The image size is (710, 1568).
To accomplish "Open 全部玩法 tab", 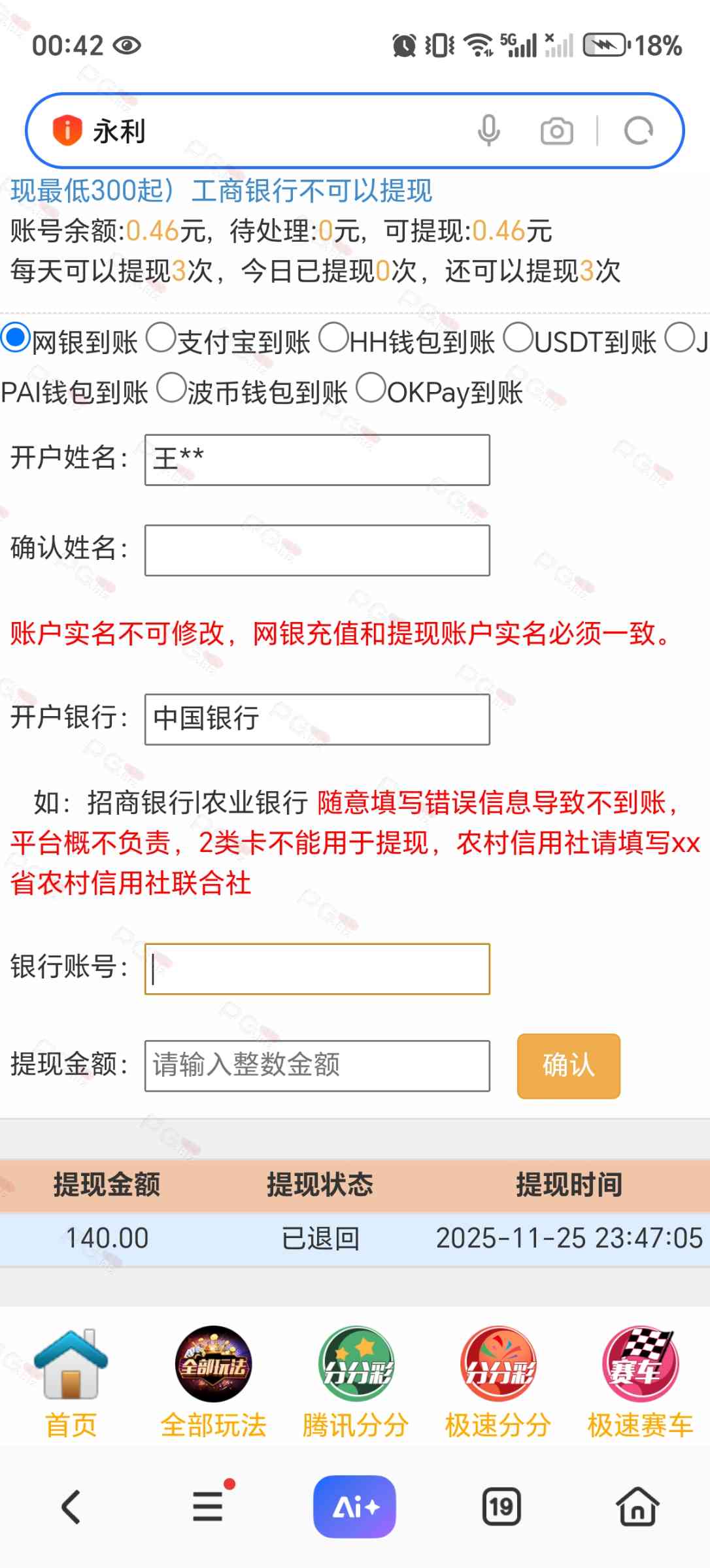I will click(213, 1383).
